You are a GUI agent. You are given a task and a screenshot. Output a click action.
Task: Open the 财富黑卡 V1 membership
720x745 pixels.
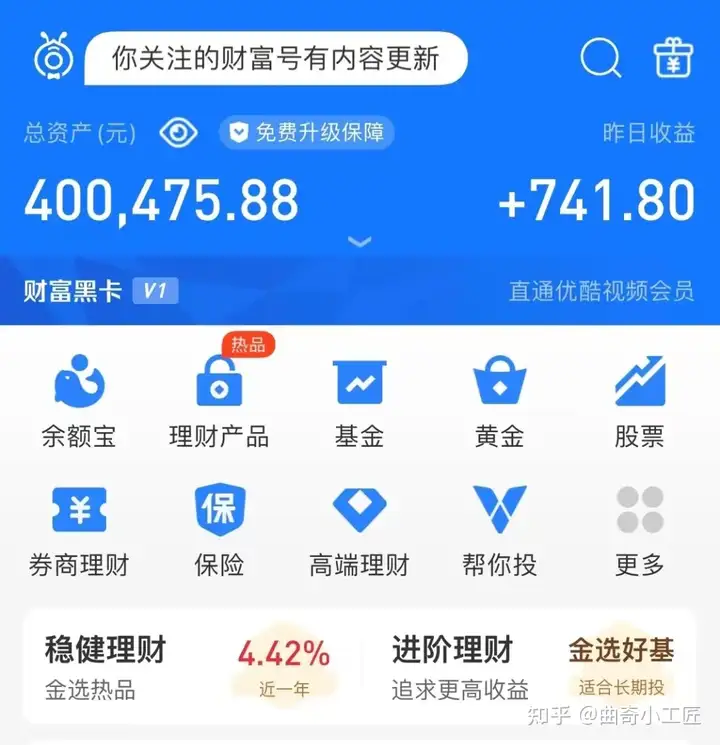[100, 291]
